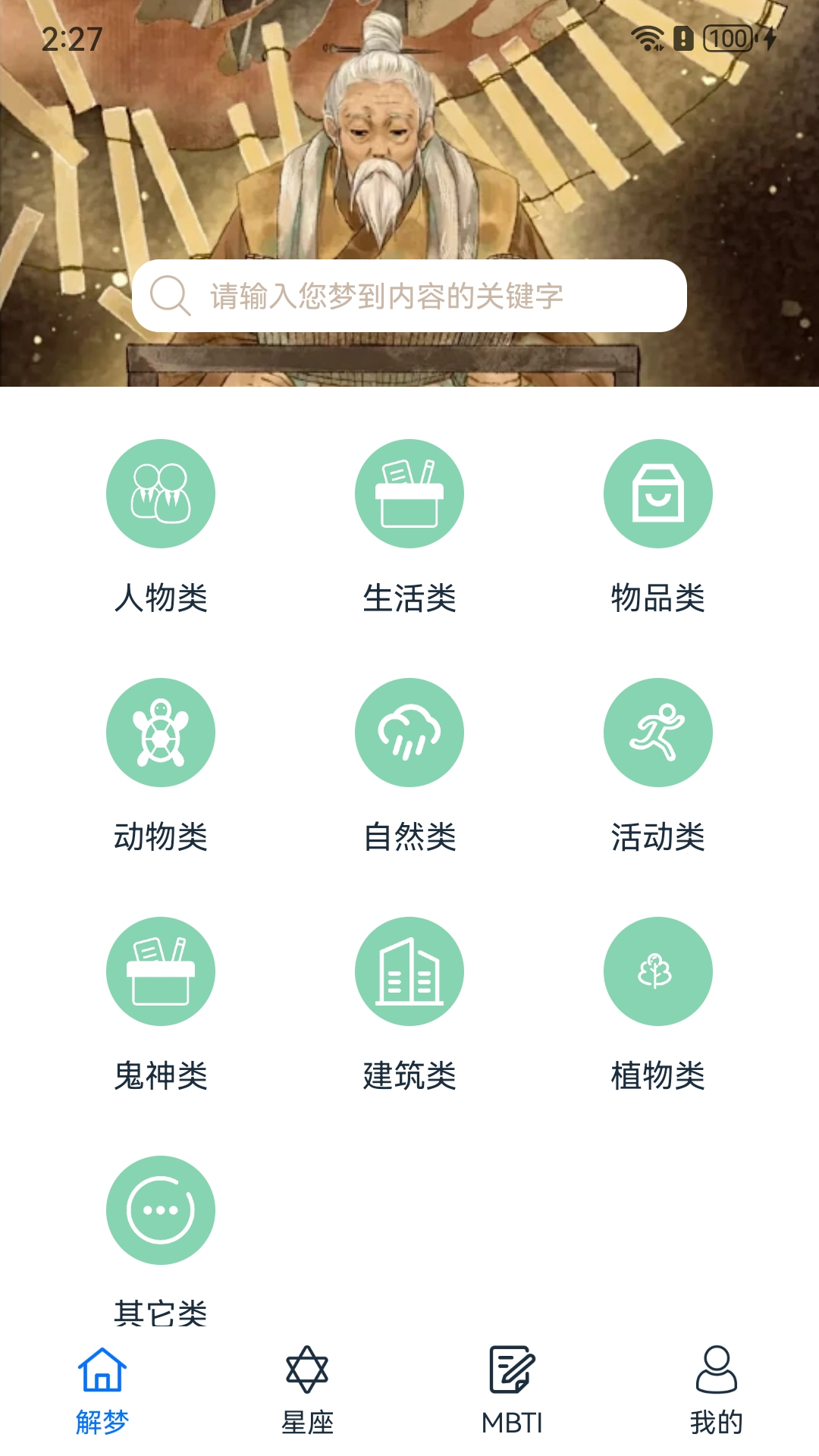
Task: Click the 自然类 text label
Action: point(409,837)
